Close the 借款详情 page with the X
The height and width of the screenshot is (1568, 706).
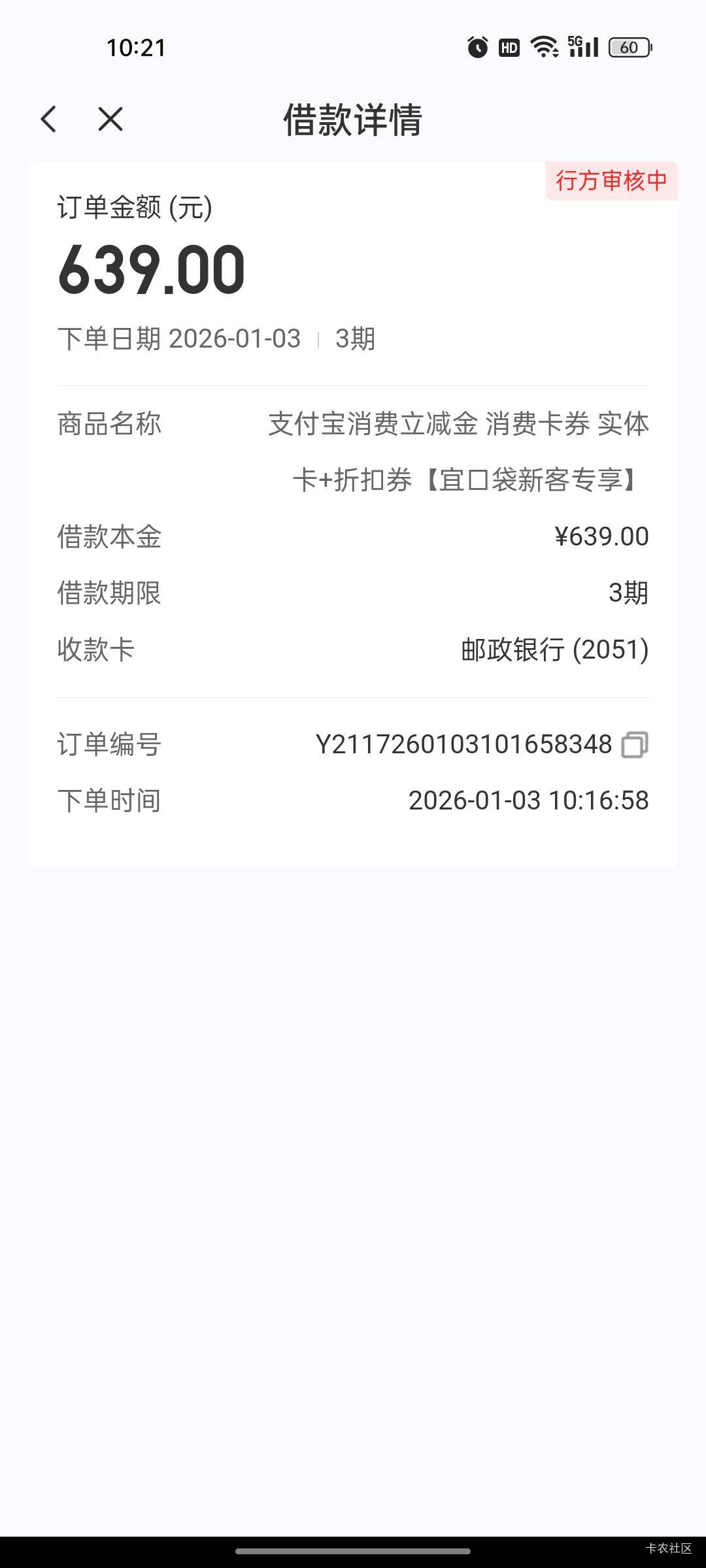(x=110, y=120)
